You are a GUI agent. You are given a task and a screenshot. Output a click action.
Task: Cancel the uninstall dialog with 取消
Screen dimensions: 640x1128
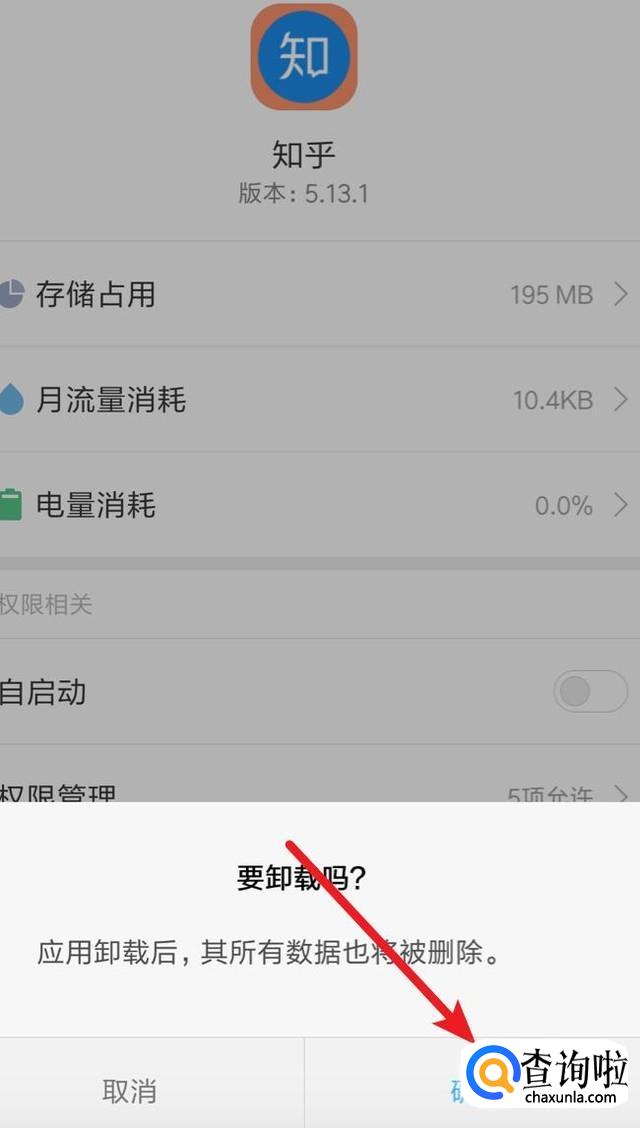click(x=130, y=1090)
